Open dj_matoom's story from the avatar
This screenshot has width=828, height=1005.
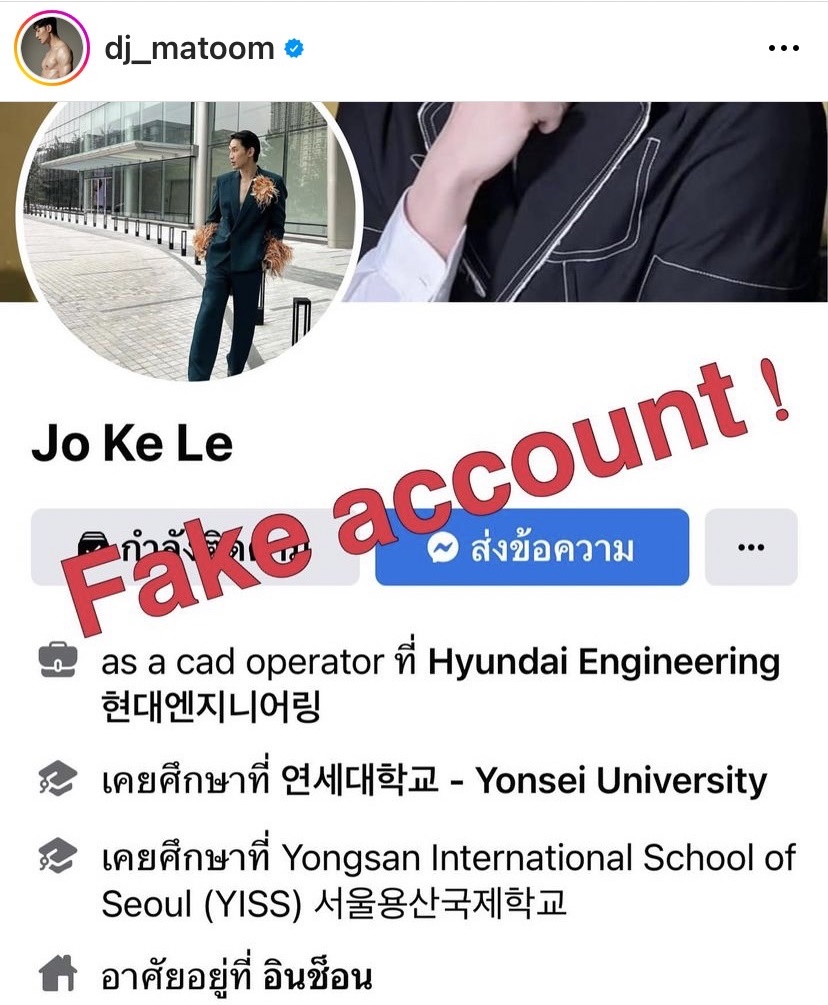pos(50,48)
